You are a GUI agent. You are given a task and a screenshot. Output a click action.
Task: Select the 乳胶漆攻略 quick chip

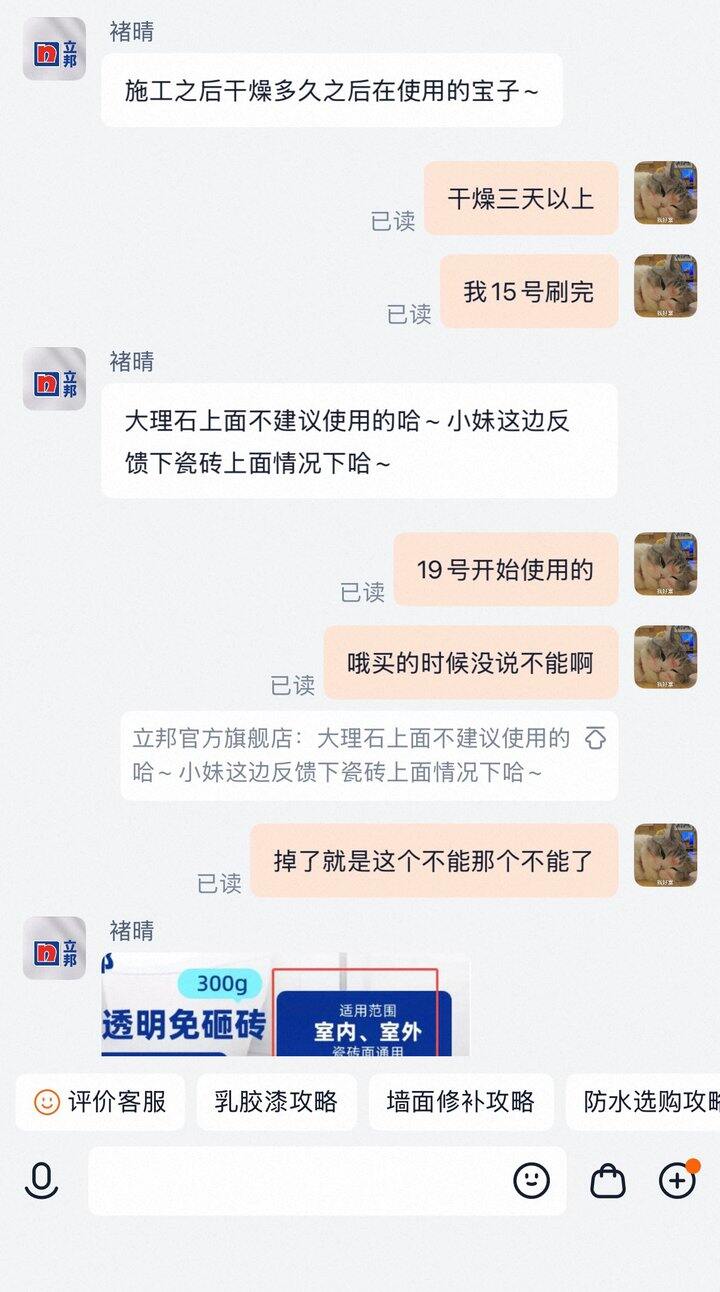tap(276, 1102)
